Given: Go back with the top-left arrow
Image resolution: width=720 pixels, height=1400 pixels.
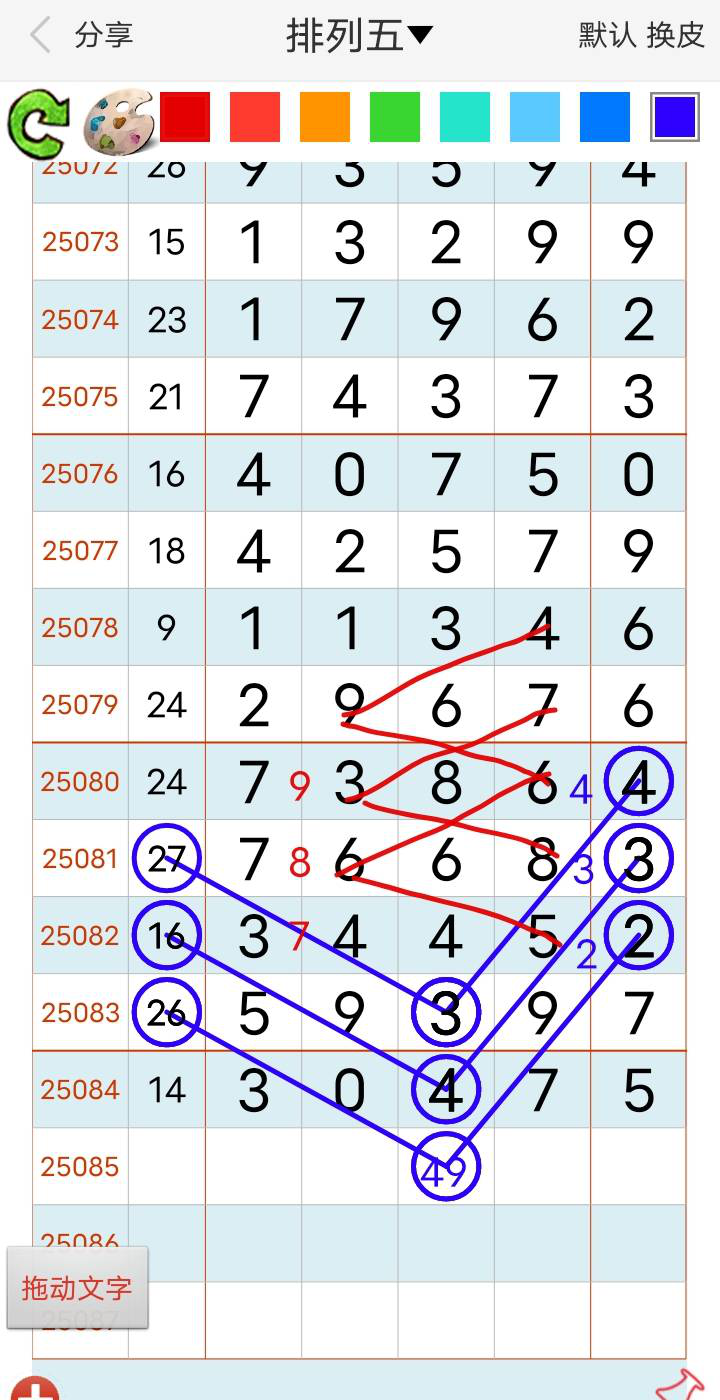Looking at the screenshot, I should 40,36.
